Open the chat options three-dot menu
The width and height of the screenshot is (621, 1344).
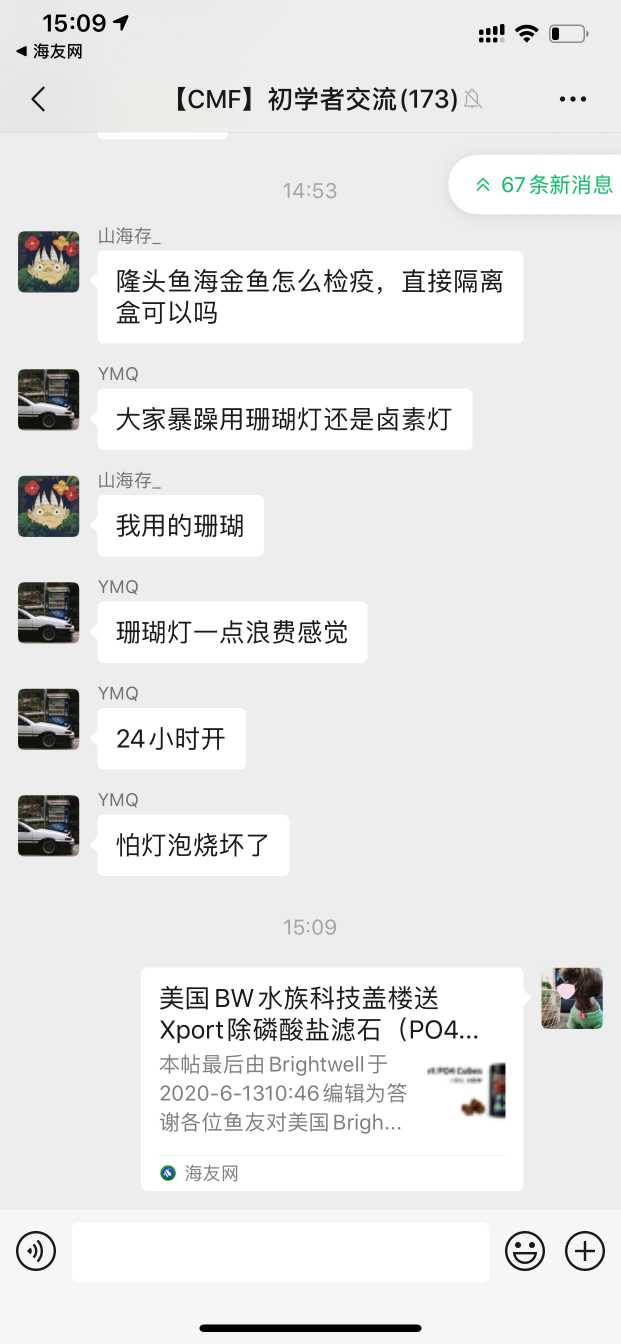(x=573, y=99)
